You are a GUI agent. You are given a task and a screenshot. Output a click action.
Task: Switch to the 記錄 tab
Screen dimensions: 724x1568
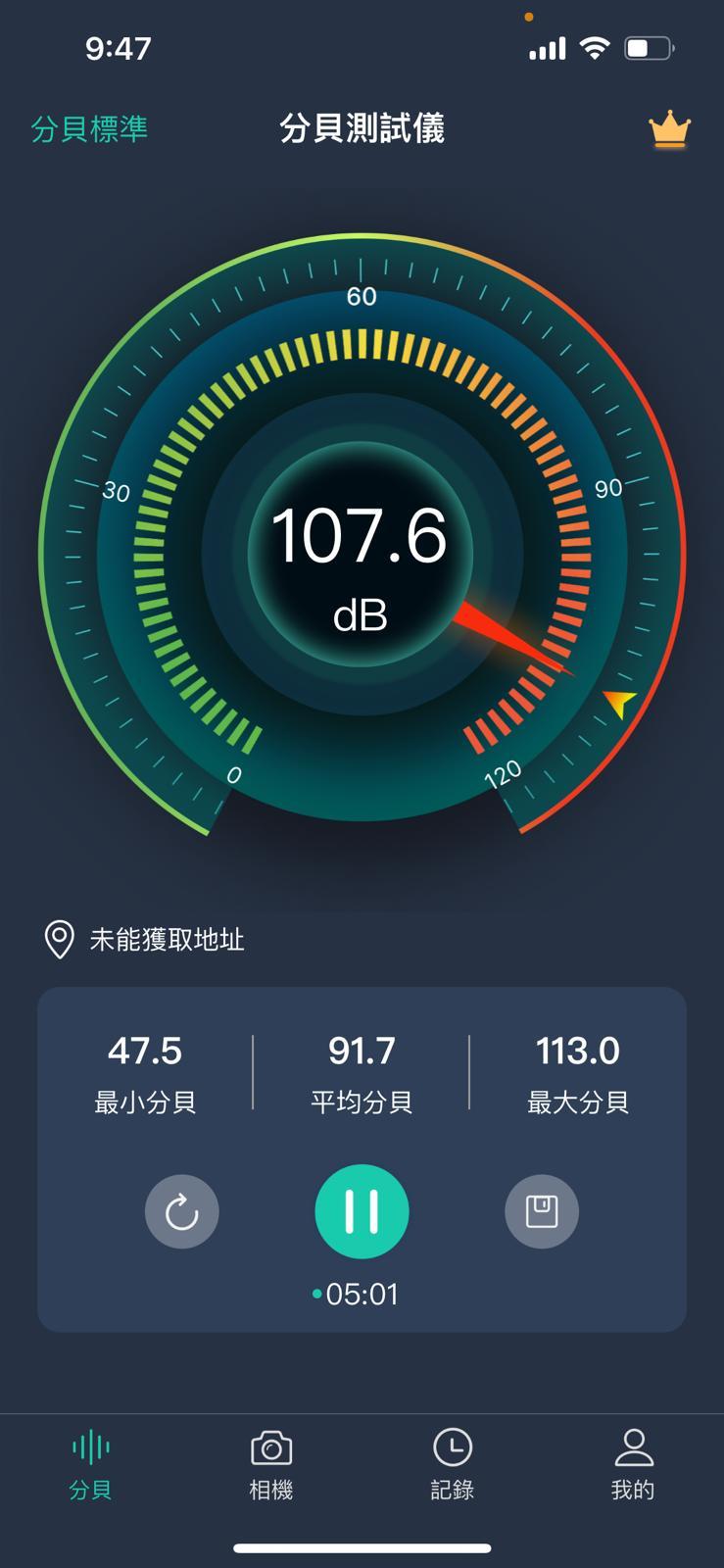(452, 1464)
